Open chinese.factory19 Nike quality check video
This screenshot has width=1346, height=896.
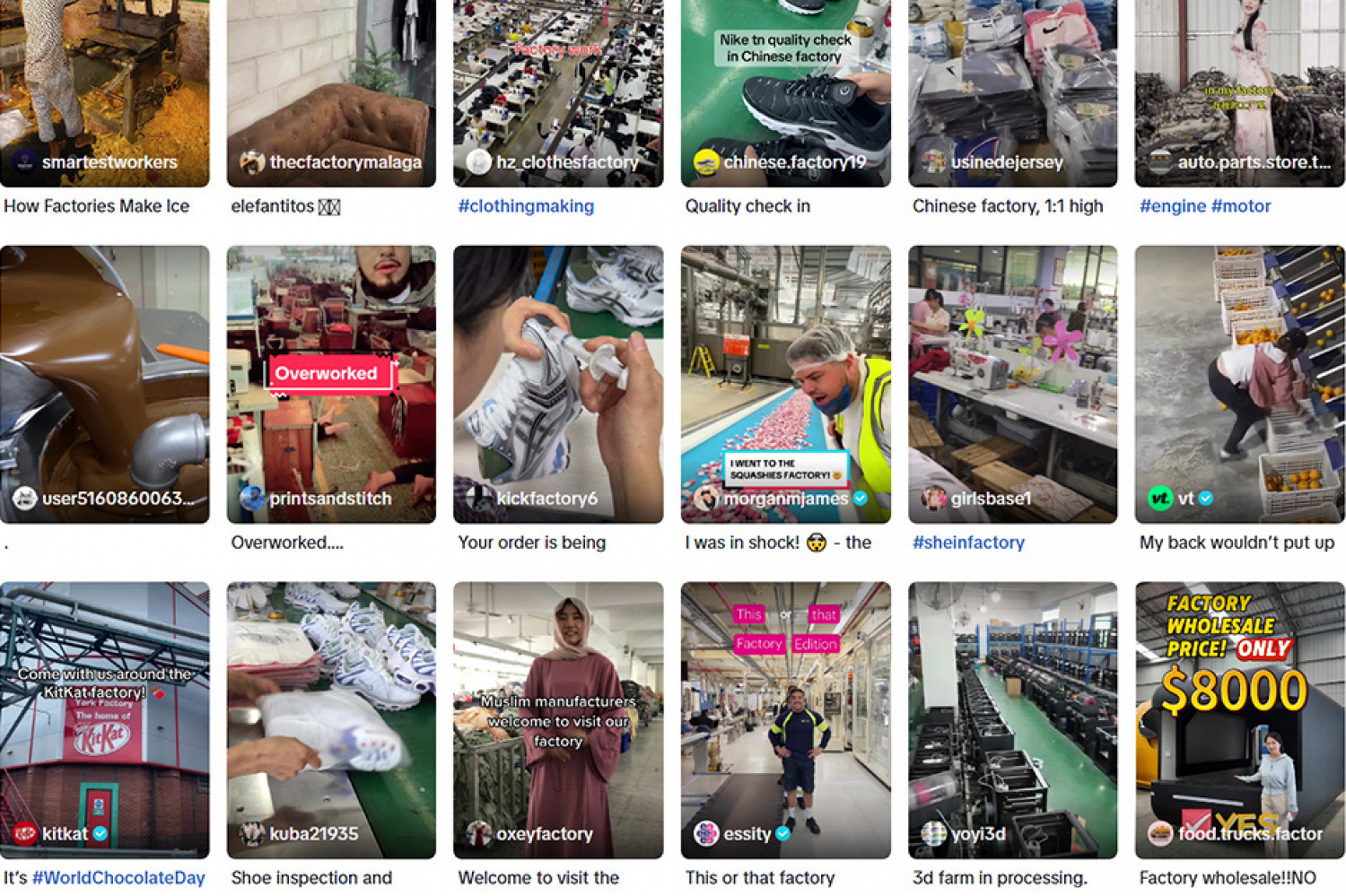tap(785, 90)
